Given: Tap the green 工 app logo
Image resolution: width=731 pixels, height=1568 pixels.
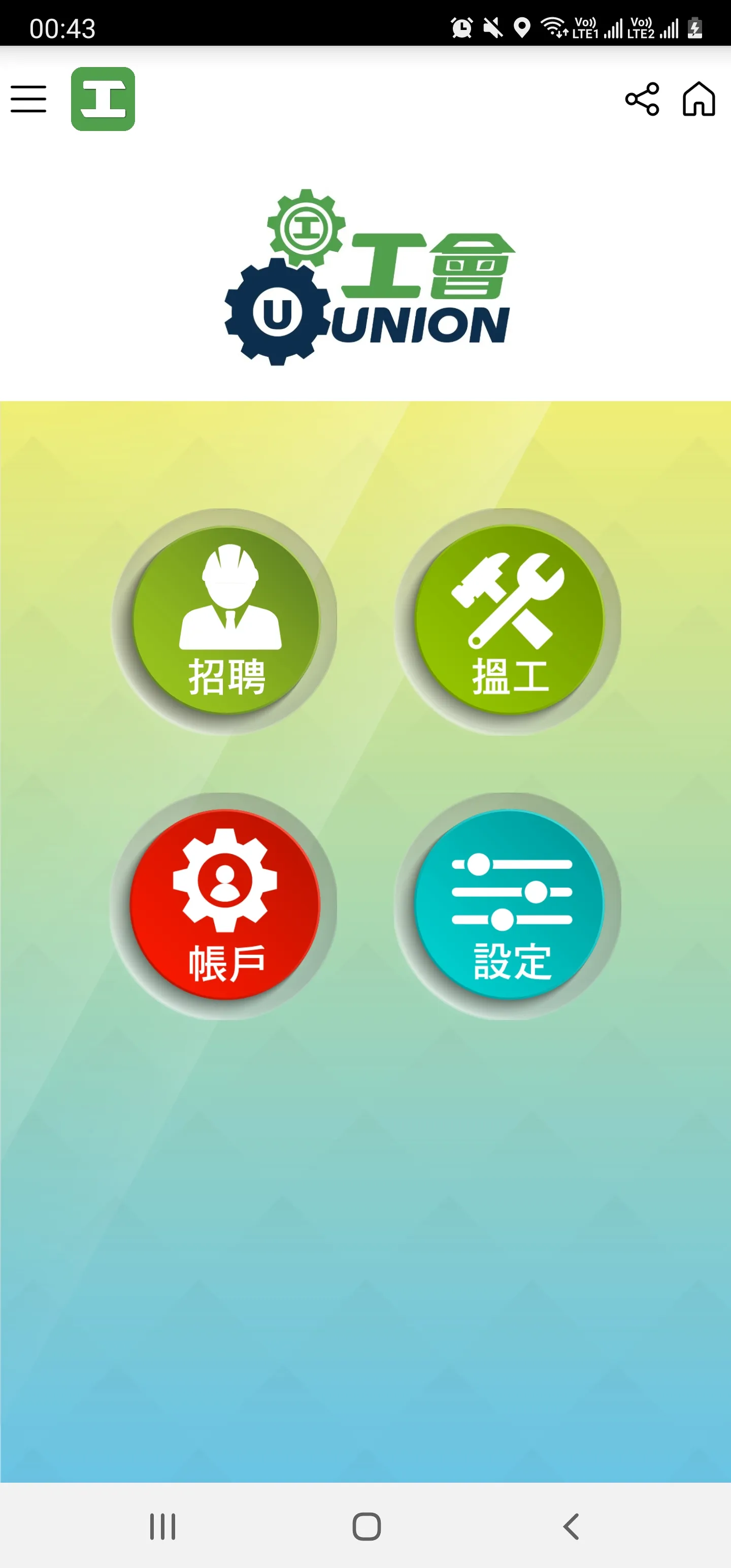Looking at the screenshot, I should tap(104, 99).
